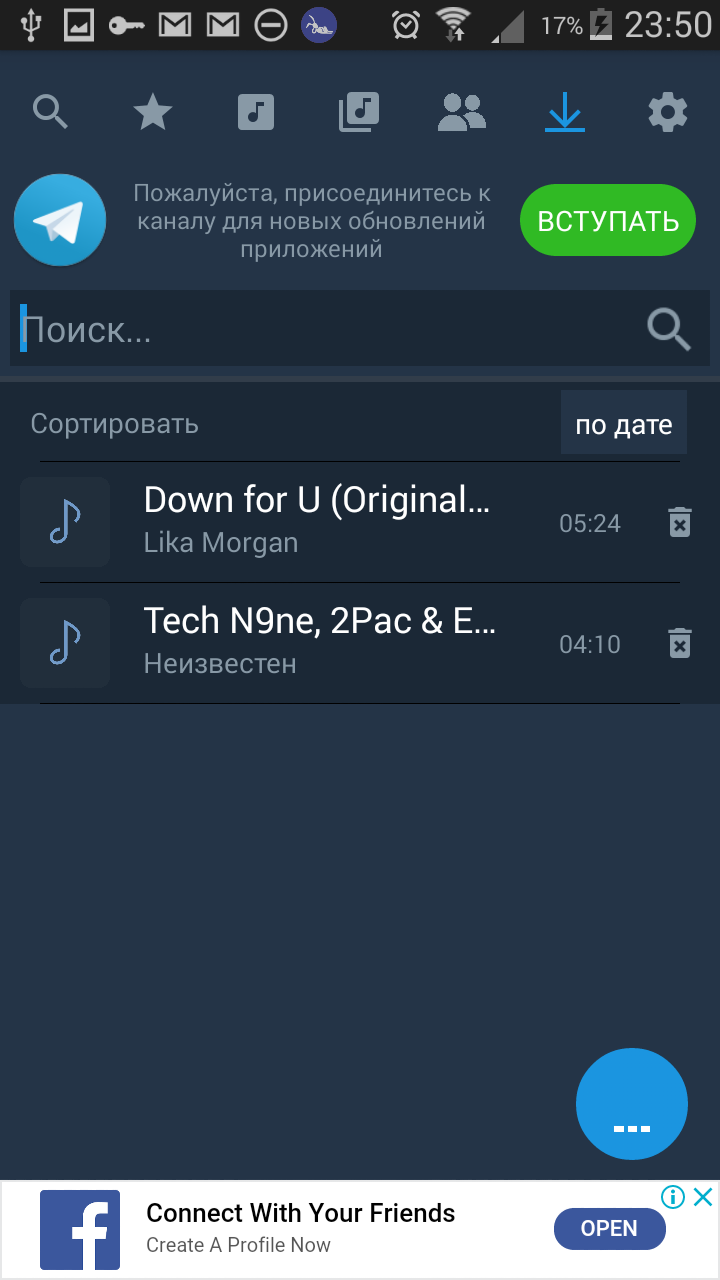Open the settings gear
This screenshot has height=1280, width=720.
(x=668, y=112)
